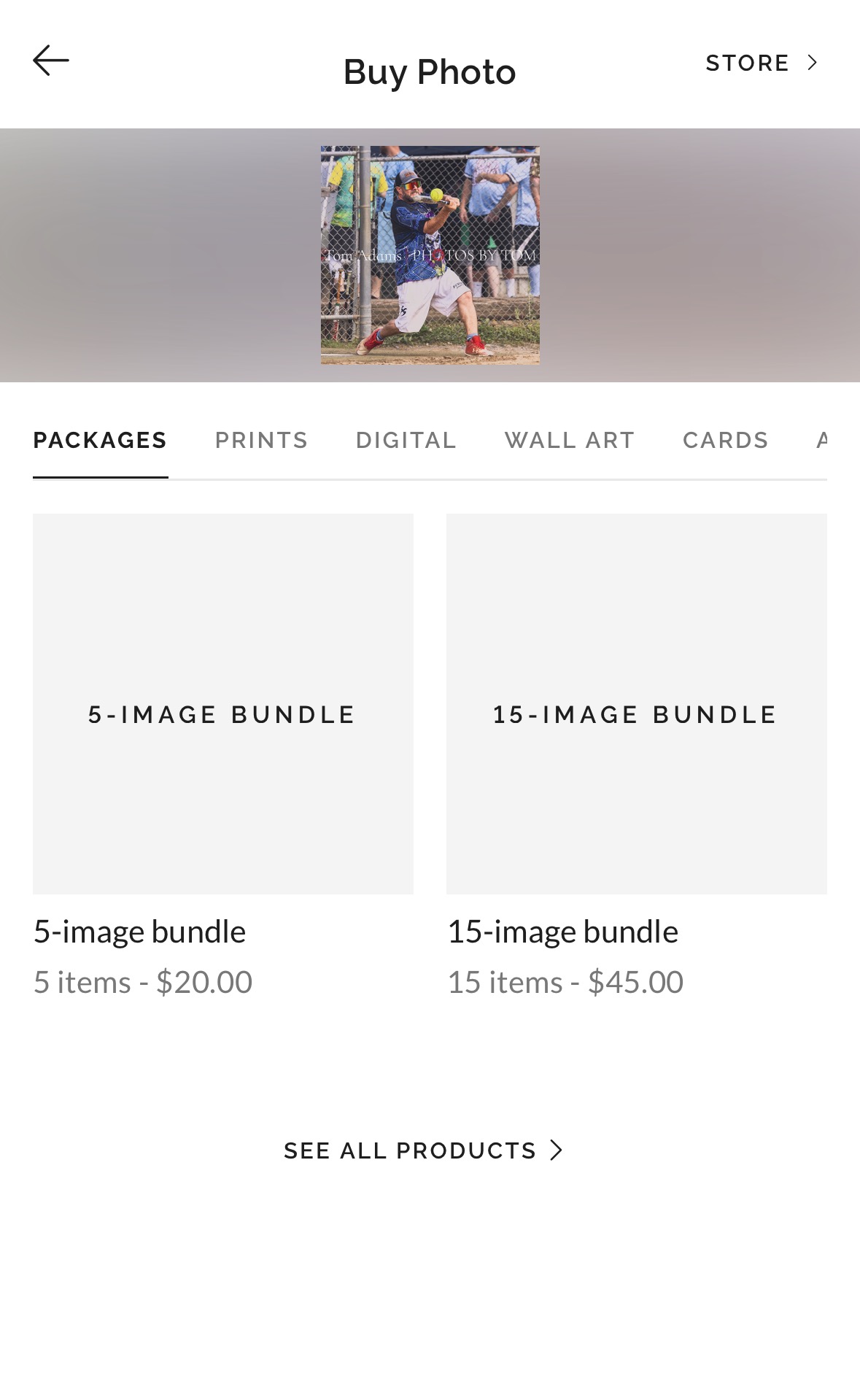View the softball photo preview

[x=430, y=255]
